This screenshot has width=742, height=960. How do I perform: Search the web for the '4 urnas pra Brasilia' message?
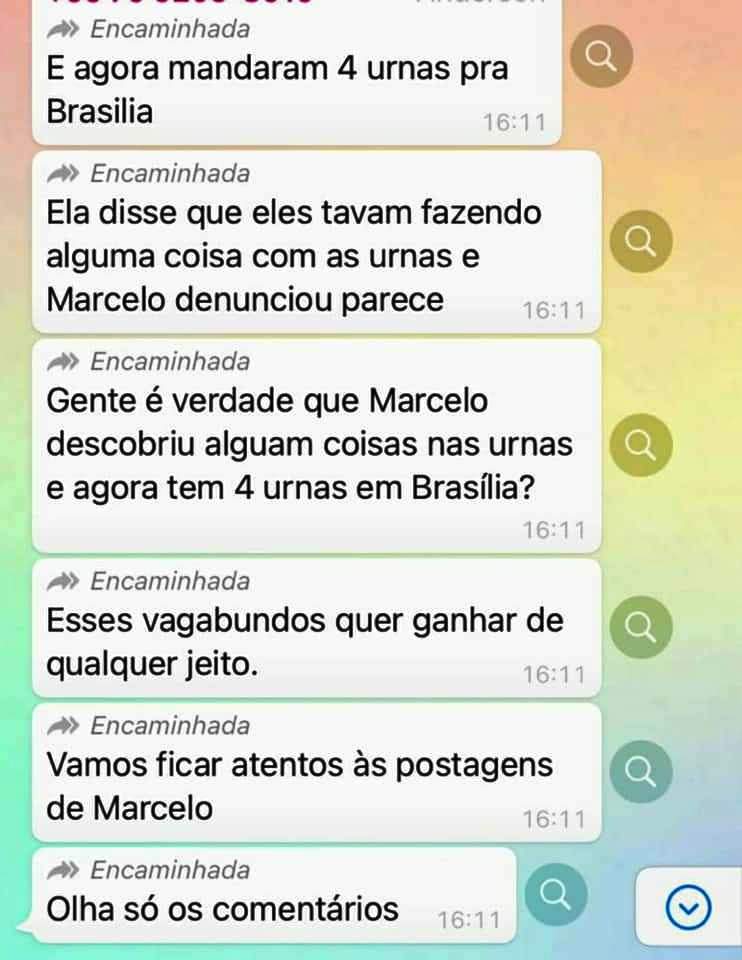(x=601, y=59)
